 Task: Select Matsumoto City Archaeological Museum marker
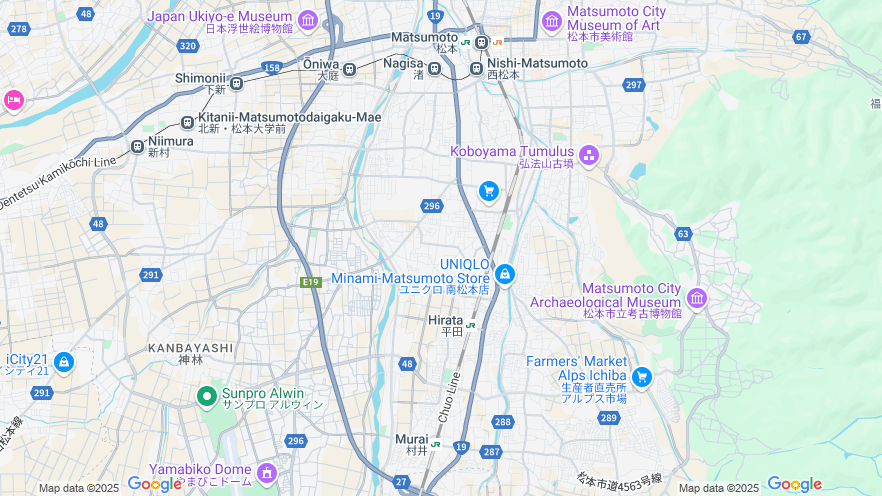point(697,298)
